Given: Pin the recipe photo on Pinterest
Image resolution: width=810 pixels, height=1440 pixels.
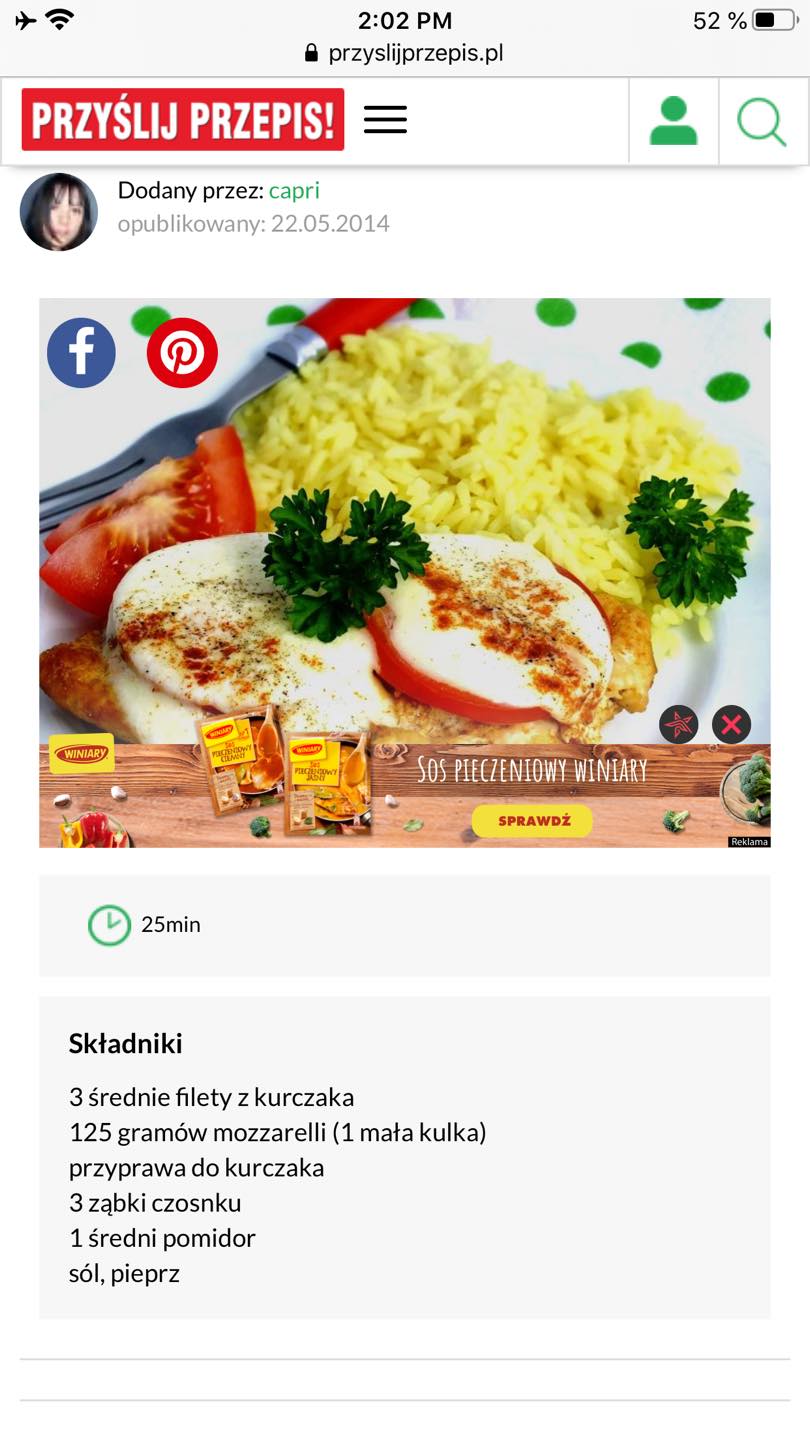Looking at the screenshot, I should (x=182, y=353).
